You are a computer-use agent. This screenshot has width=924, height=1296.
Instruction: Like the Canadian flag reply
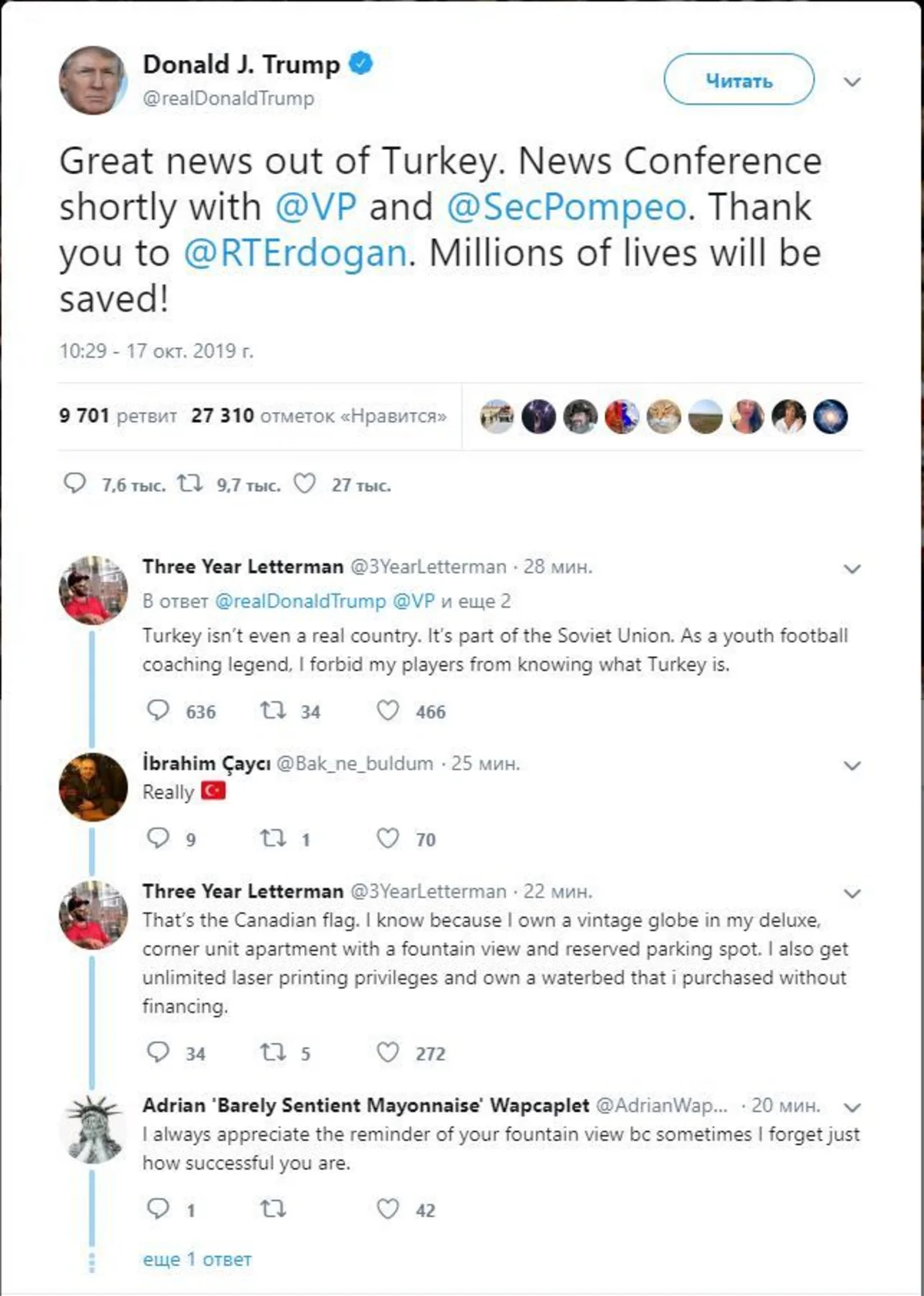tap(387, 1052)
